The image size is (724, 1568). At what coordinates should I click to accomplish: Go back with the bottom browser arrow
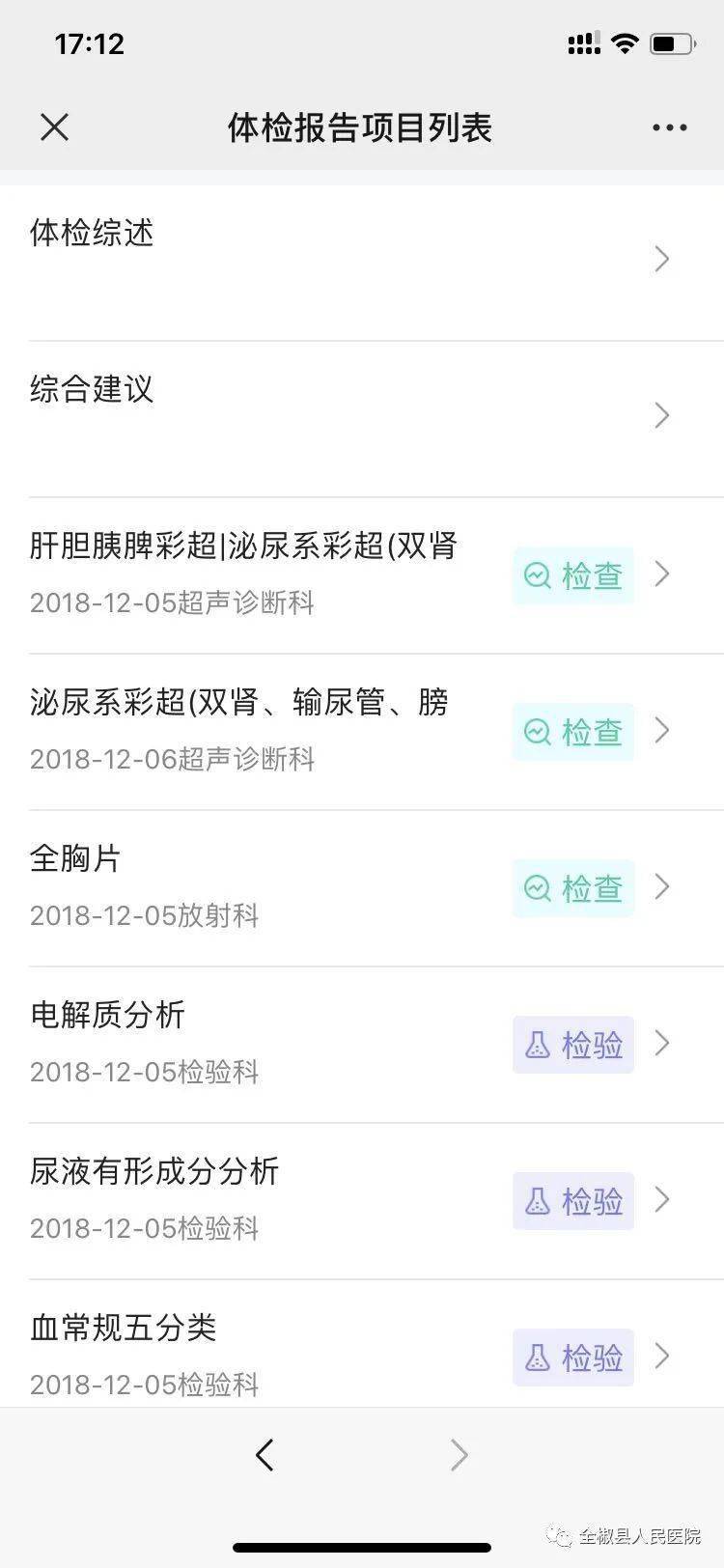(265, 1454)
